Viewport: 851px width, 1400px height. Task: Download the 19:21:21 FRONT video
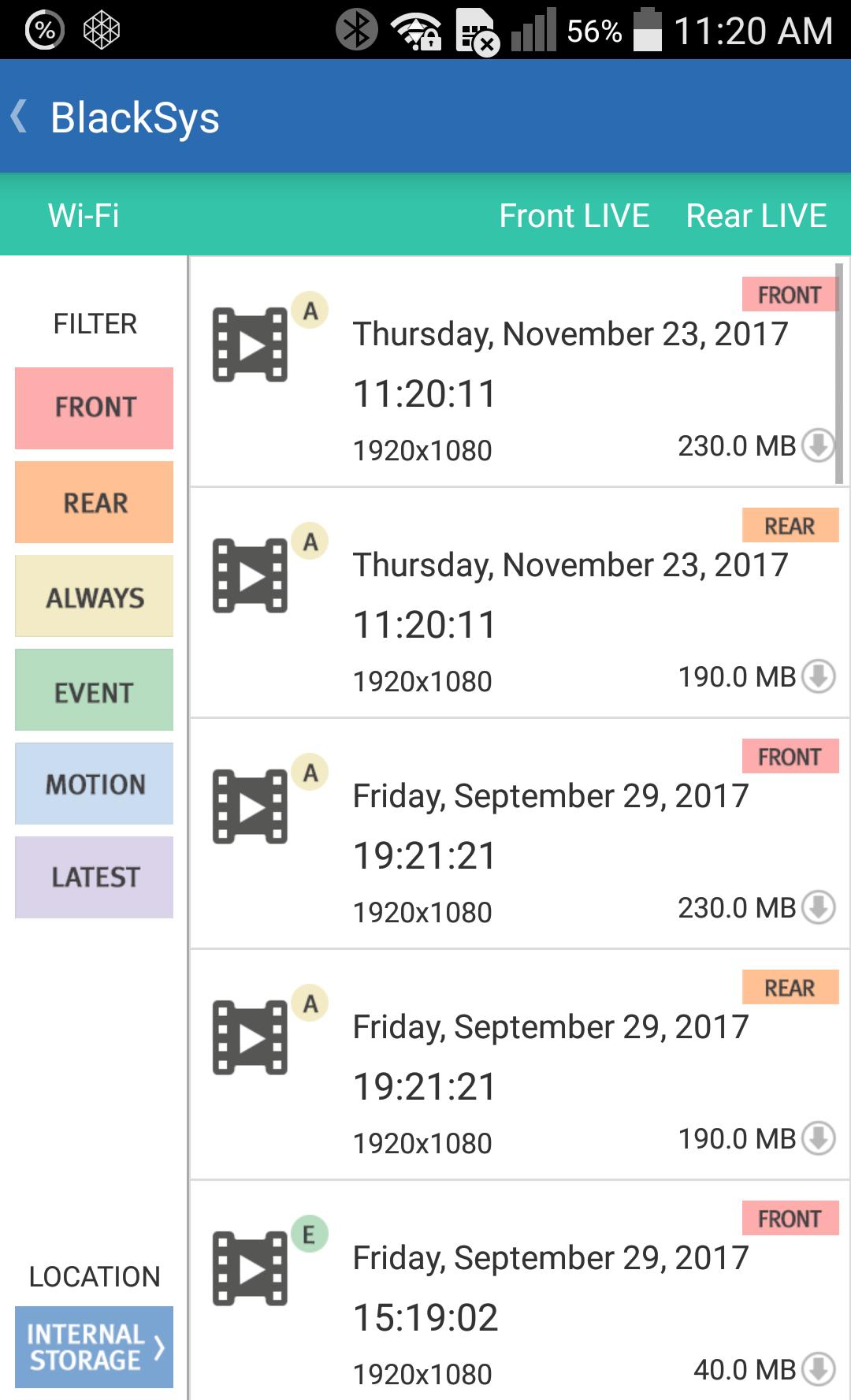(818, 908)
